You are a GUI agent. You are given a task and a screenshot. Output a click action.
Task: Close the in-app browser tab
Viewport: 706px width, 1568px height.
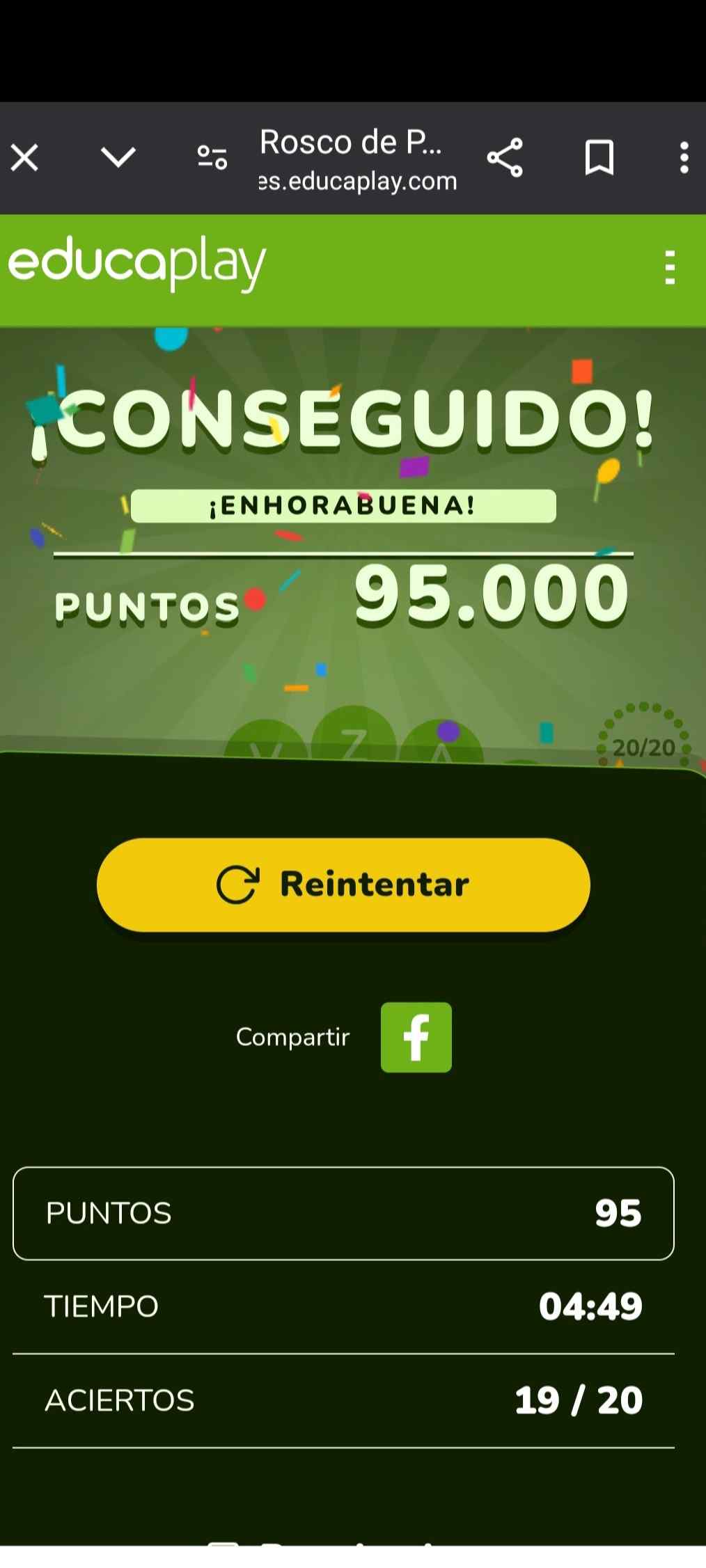point(25,158)
